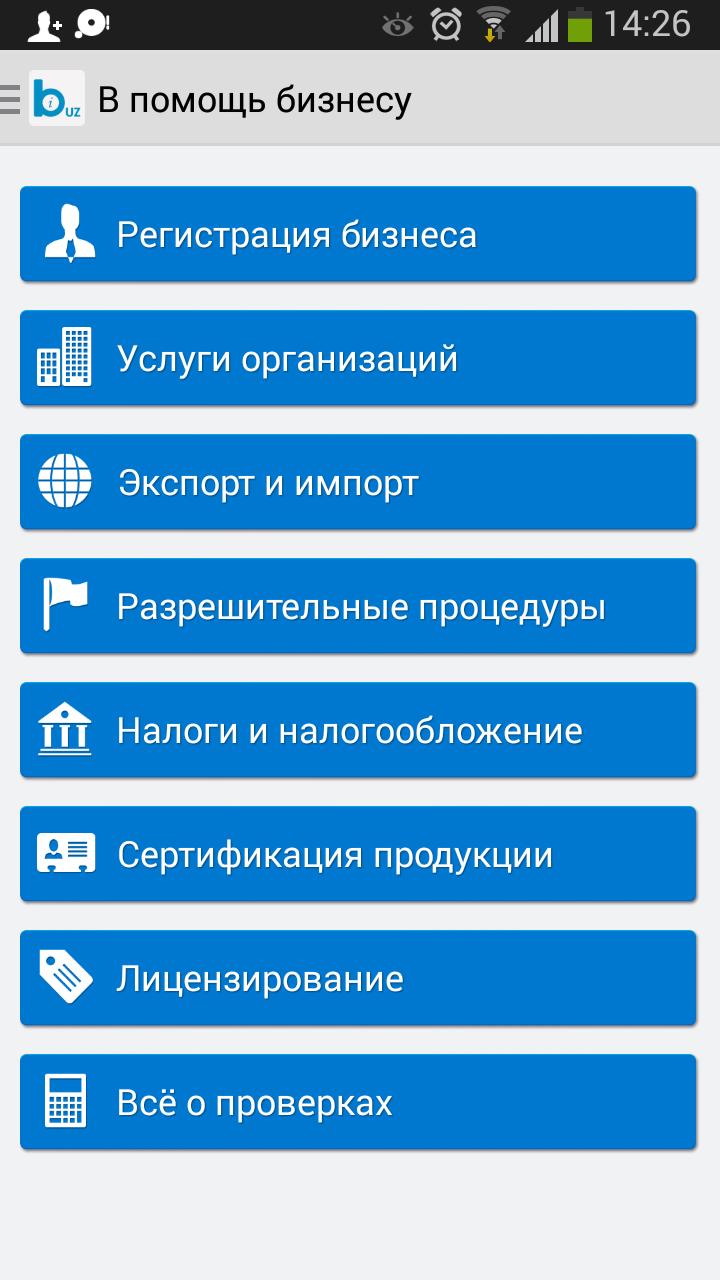
Task: Open the Регистрация бизнеса section
Action: pos(360,233)
